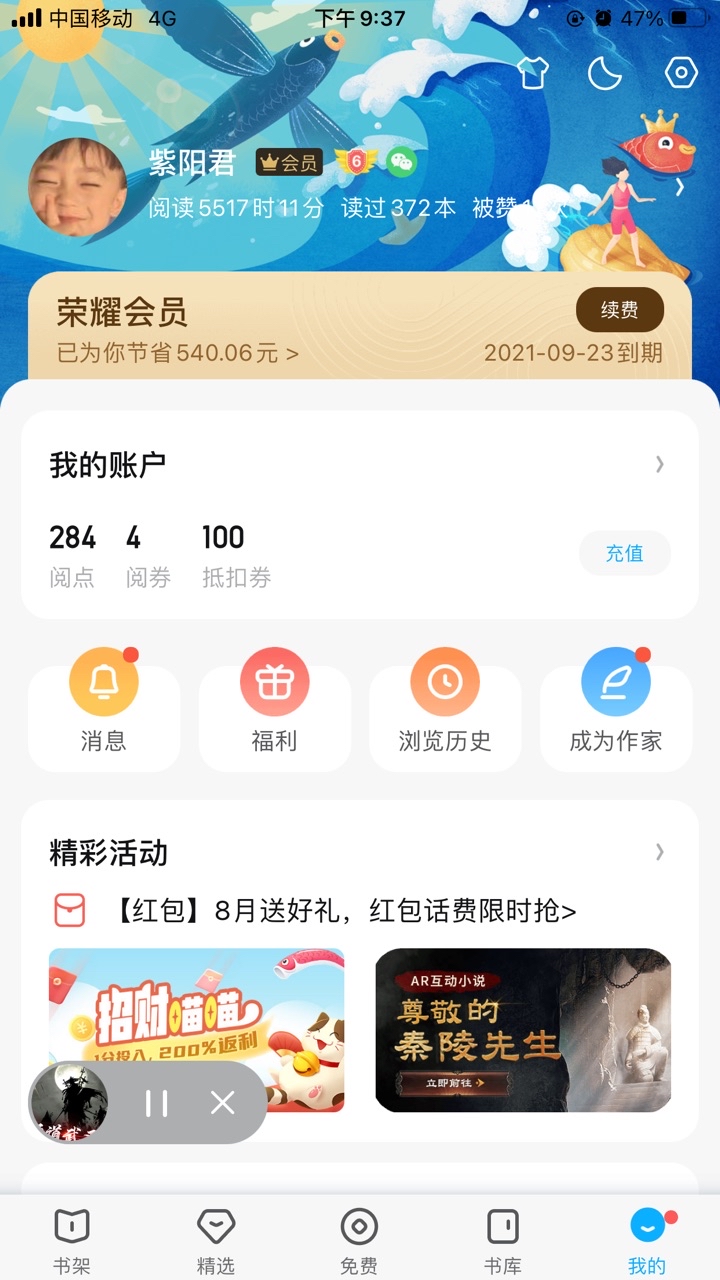Open the skin theme shirt icon
This screenshot has width=720, height=1280.
click(533, 73)
